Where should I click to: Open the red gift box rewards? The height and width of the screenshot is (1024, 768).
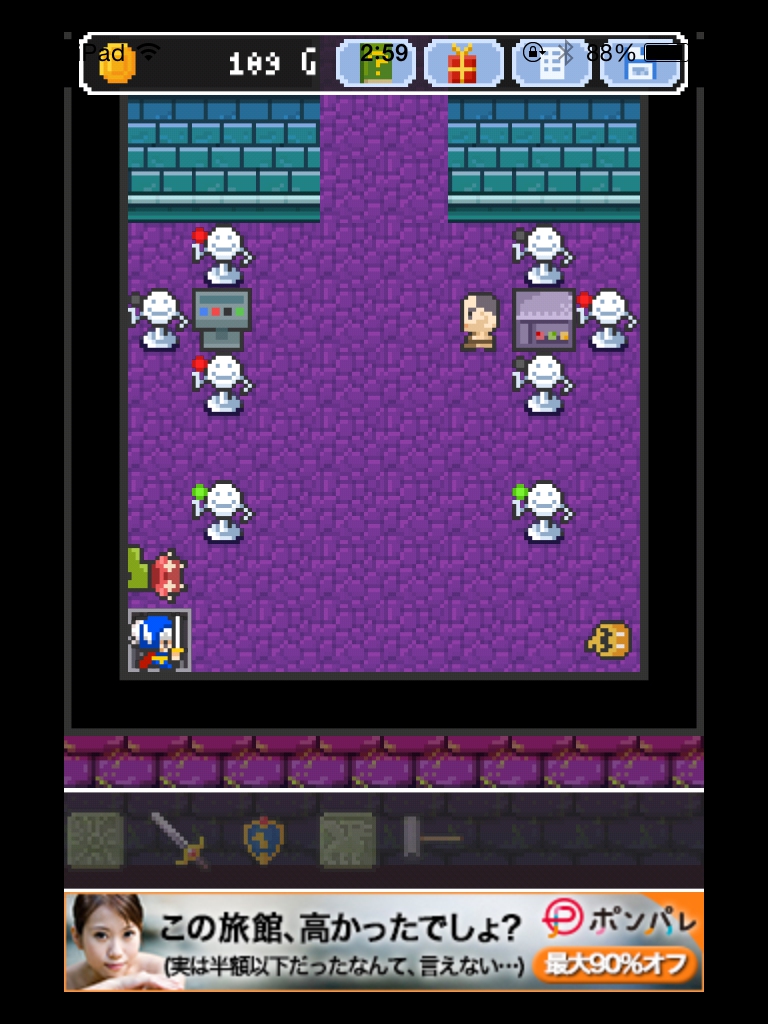(x=463, y=64)
